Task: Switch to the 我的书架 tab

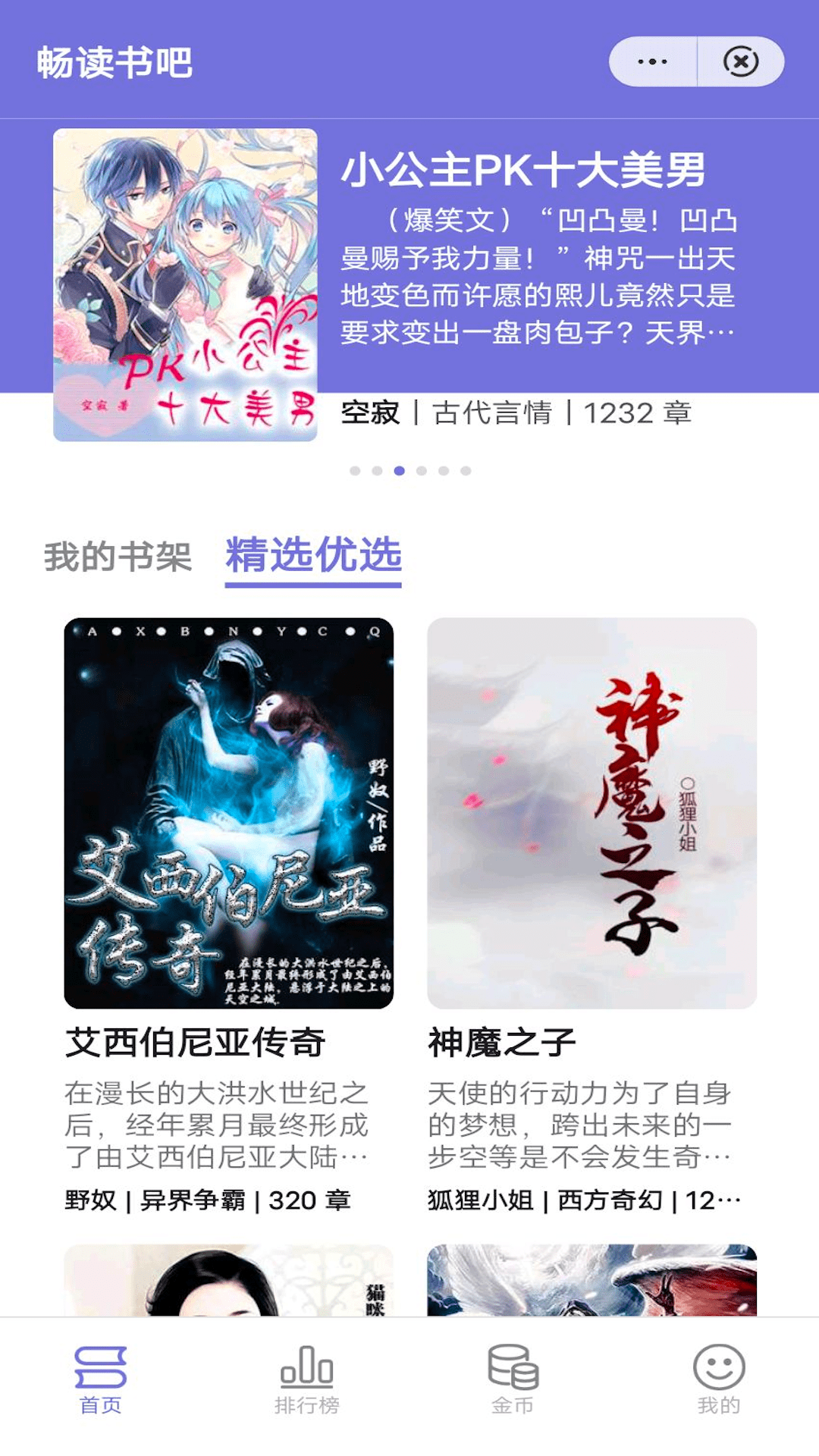Action: [118, 557]
